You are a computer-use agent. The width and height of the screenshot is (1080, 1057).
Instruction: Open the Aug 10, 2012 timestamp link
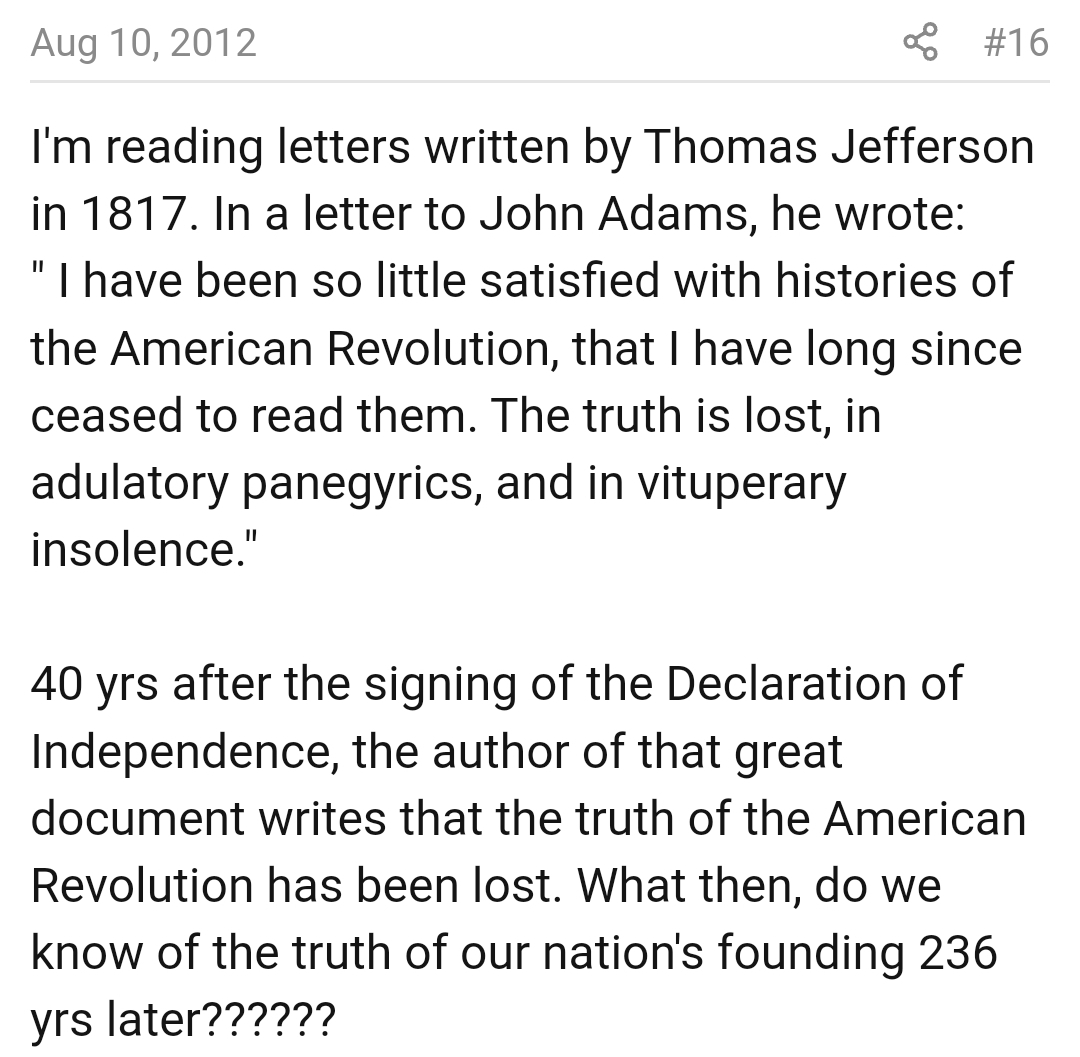pyautogui.click(x=144, y=42)
